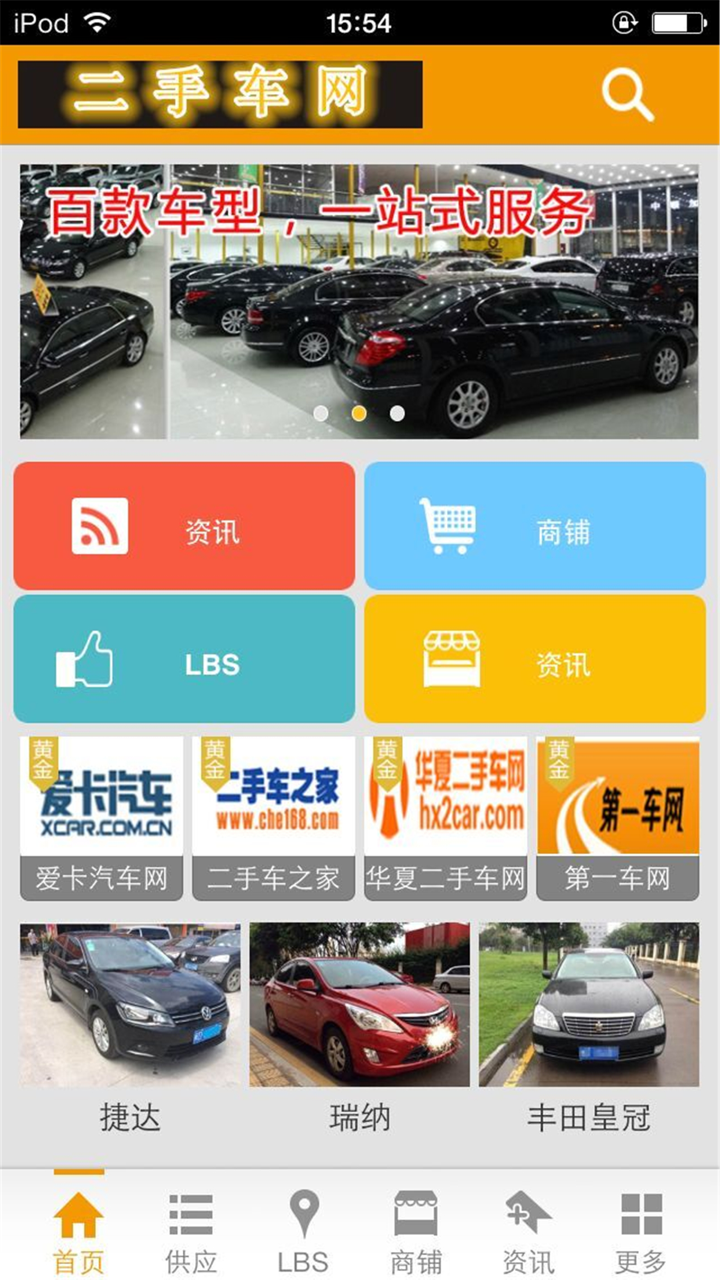720x1280 pixels.
Task: Select the second carousel indicator dot
Action: point(360,410)
